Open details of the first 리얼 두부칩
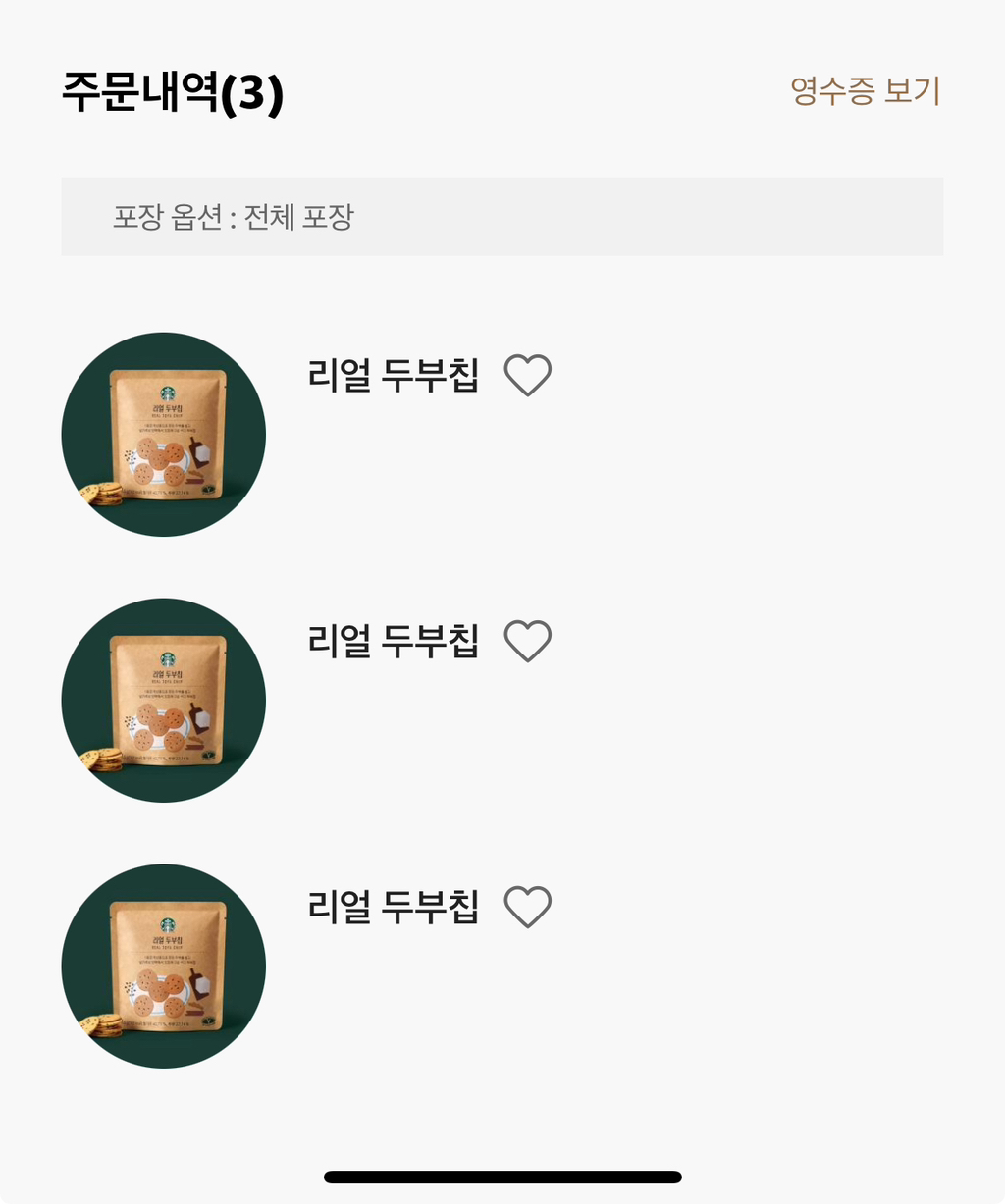Viewport: 1005px width, 1204px height. 393,376
